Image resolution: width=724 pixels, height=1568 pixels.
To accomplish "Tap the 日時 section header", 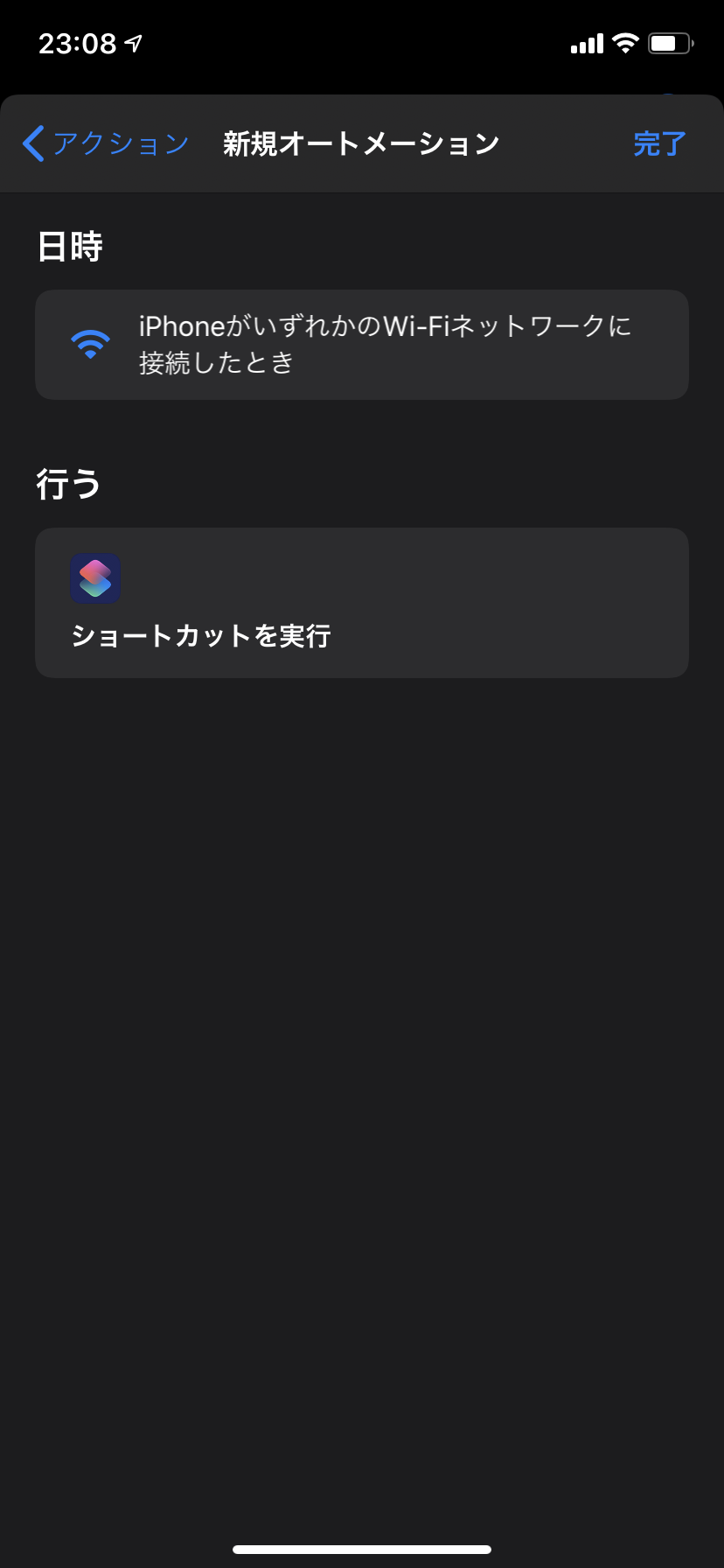I will [x=71, y=246].
